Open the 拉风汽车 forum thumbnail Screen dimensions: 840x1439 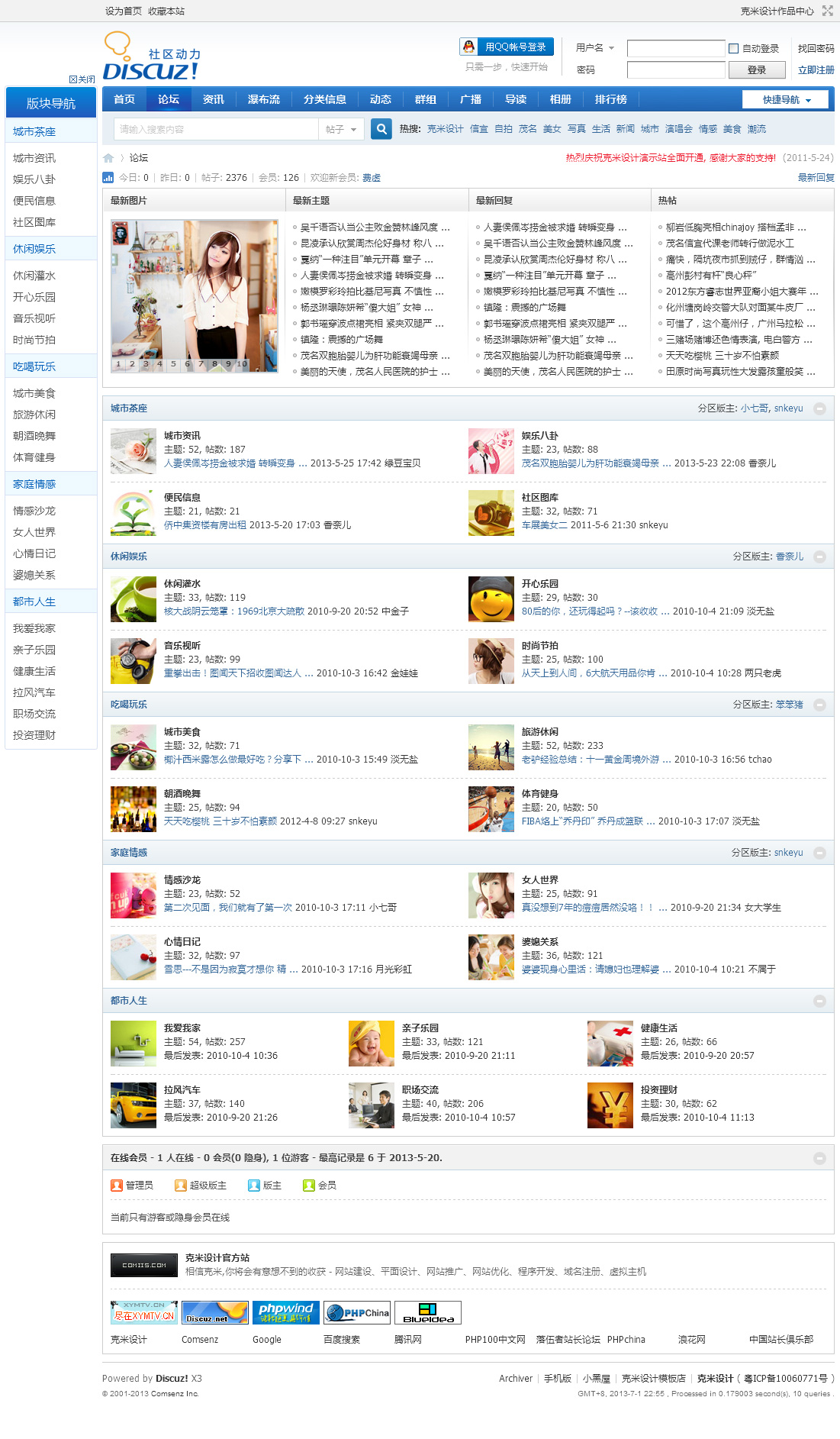click(133, 1105)
